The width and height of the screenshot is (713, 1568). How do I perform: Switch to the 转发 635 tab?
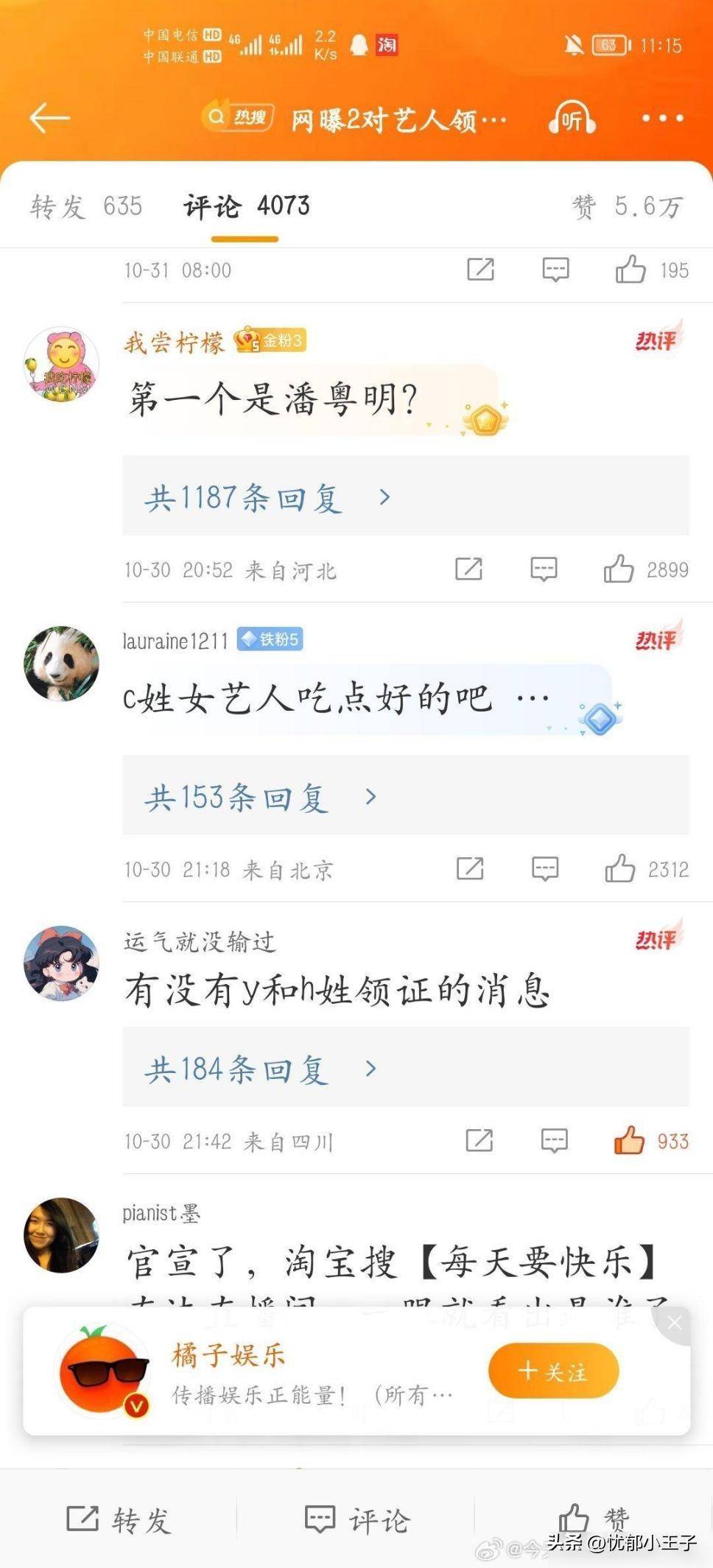[86, 206]
